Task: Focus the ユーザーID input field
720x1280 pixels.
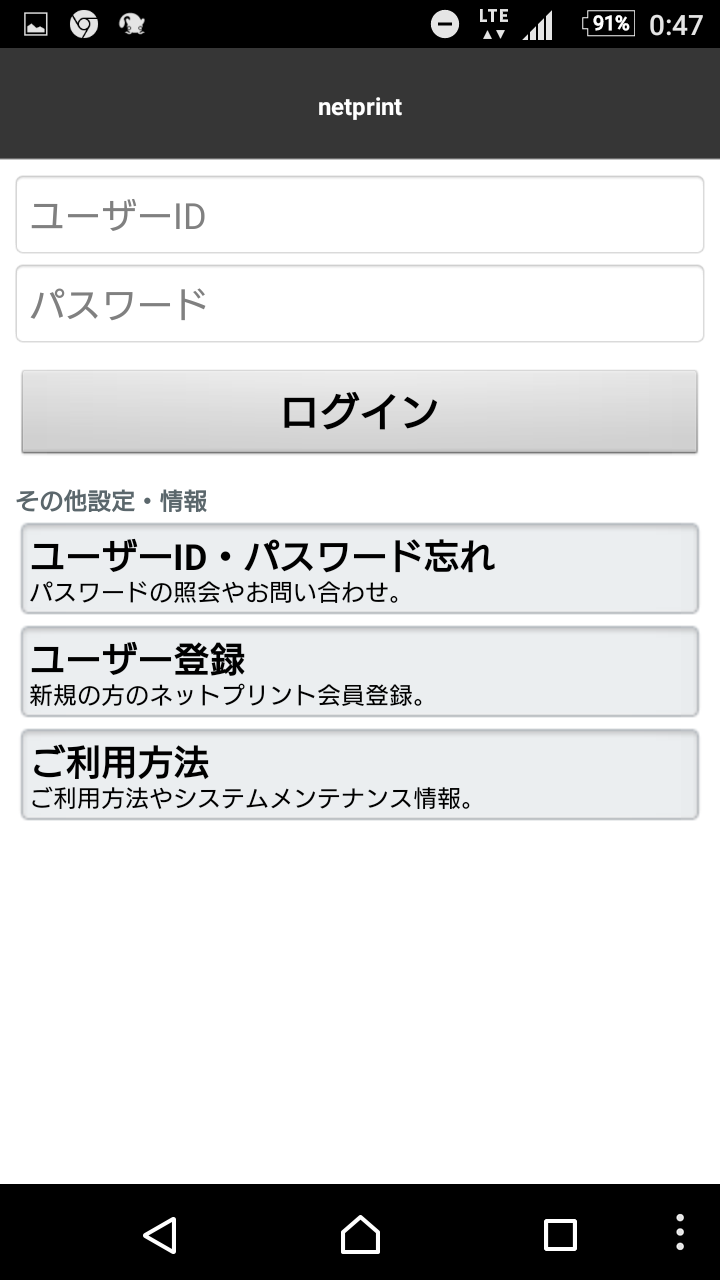Action: (x=360, y=215)
